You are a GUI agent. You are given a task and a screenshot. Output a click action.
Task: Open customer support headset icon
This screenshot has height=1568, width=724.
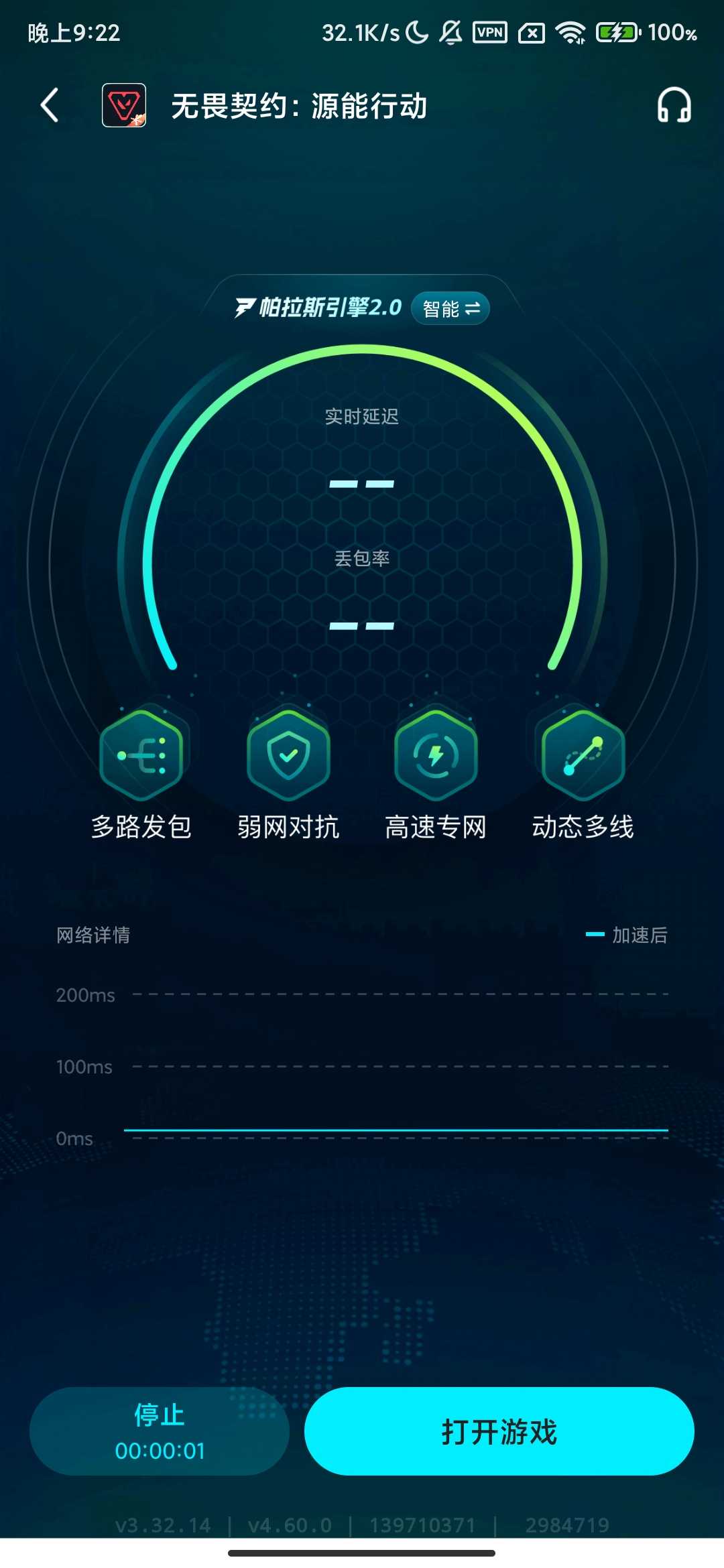pos(674,106)
